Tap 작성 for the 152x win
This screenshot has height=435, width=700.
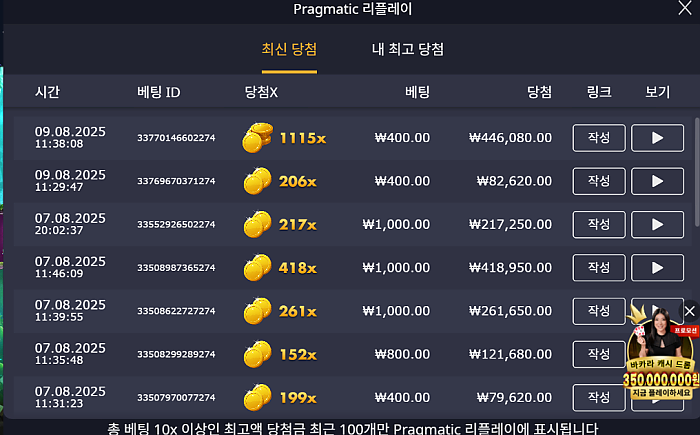[599, 354]
